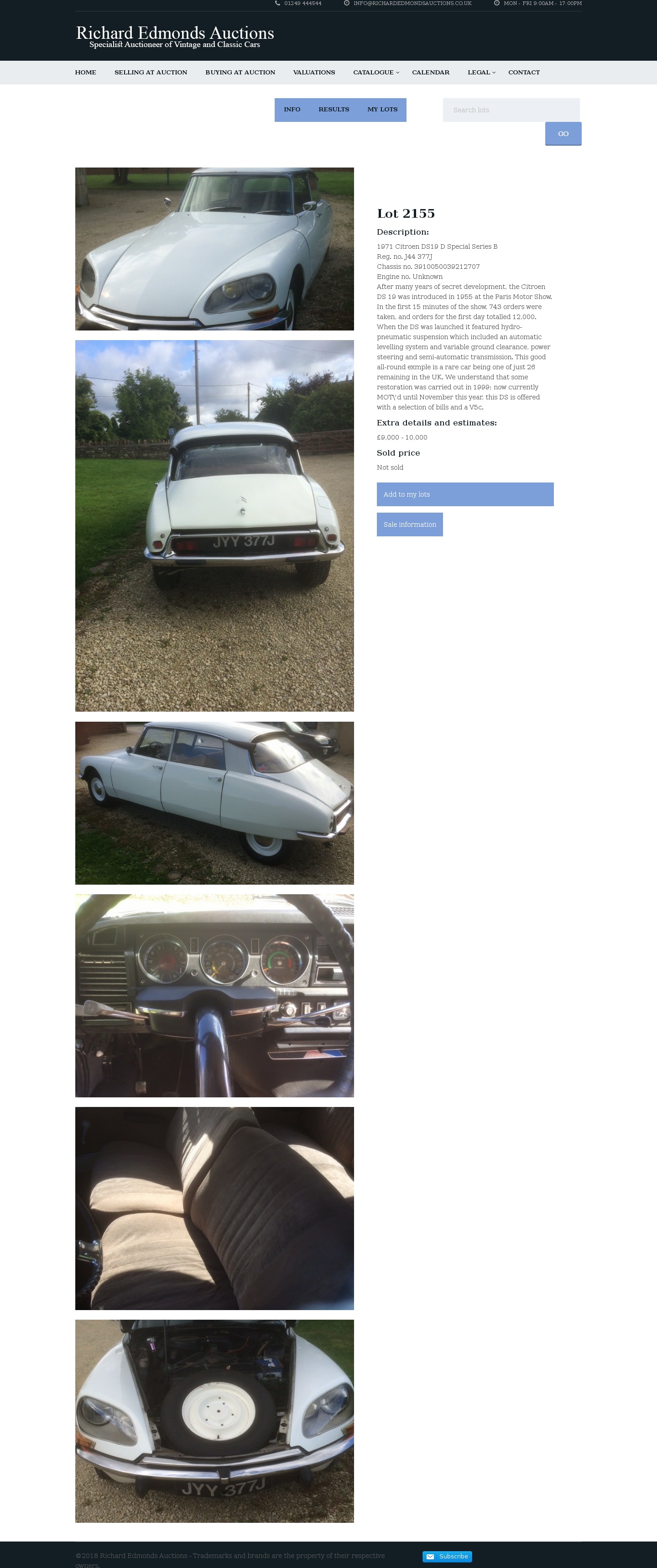Open the Home navigation link
The image size is (657, 1568).
pyautogui.click(x=85, y=73)
